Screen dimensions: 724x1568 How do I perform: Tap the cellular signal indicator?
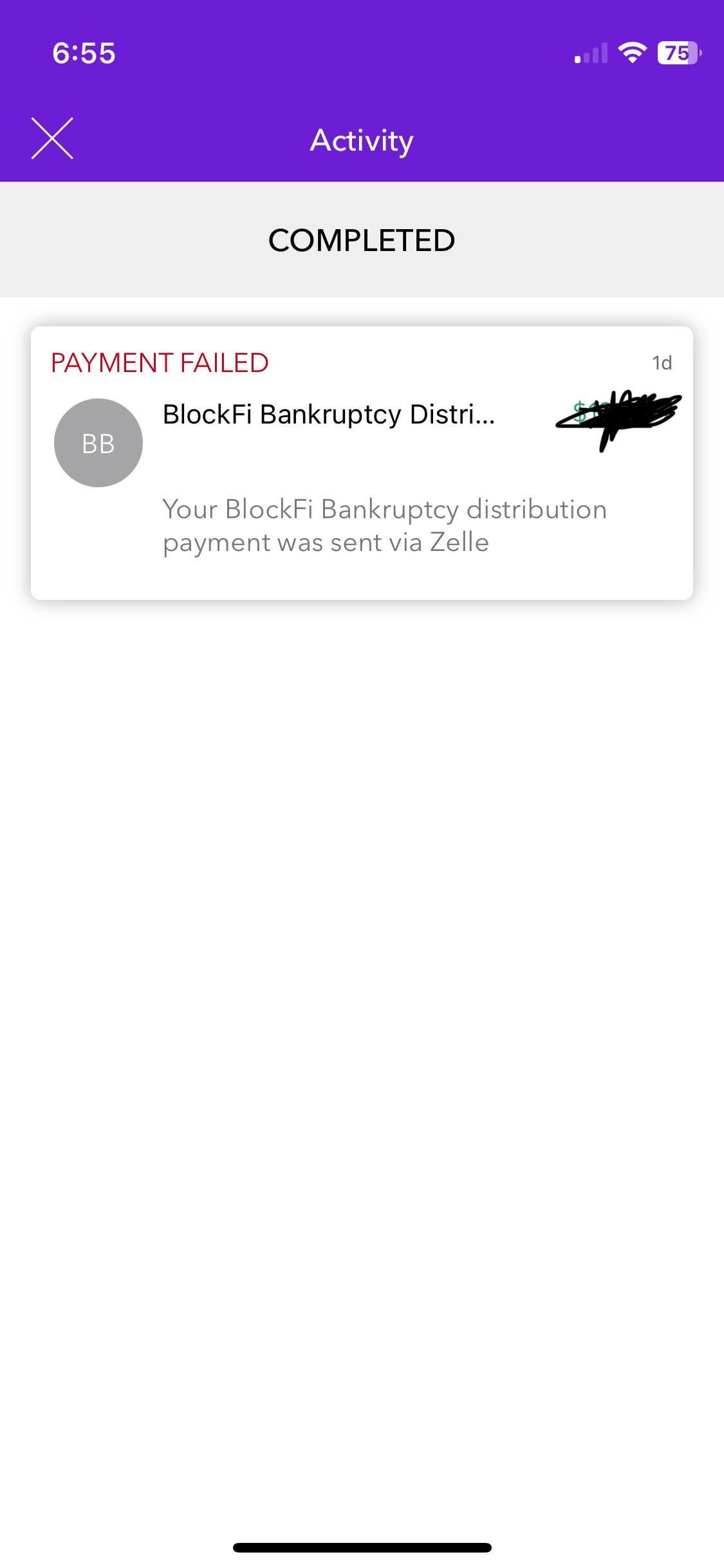coord(589,54)
